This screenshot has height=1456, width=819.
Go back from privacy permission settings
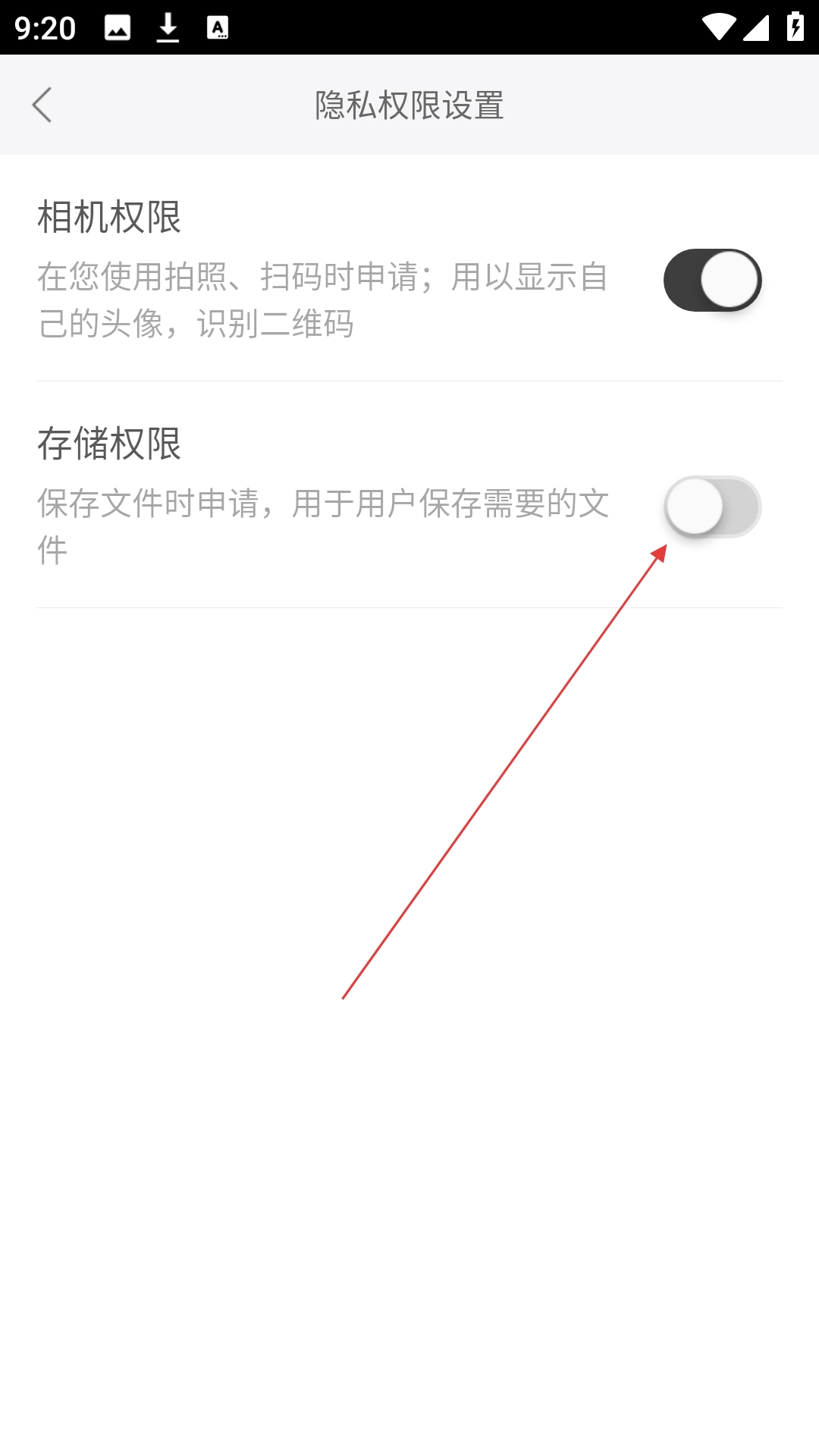(42, 105)
